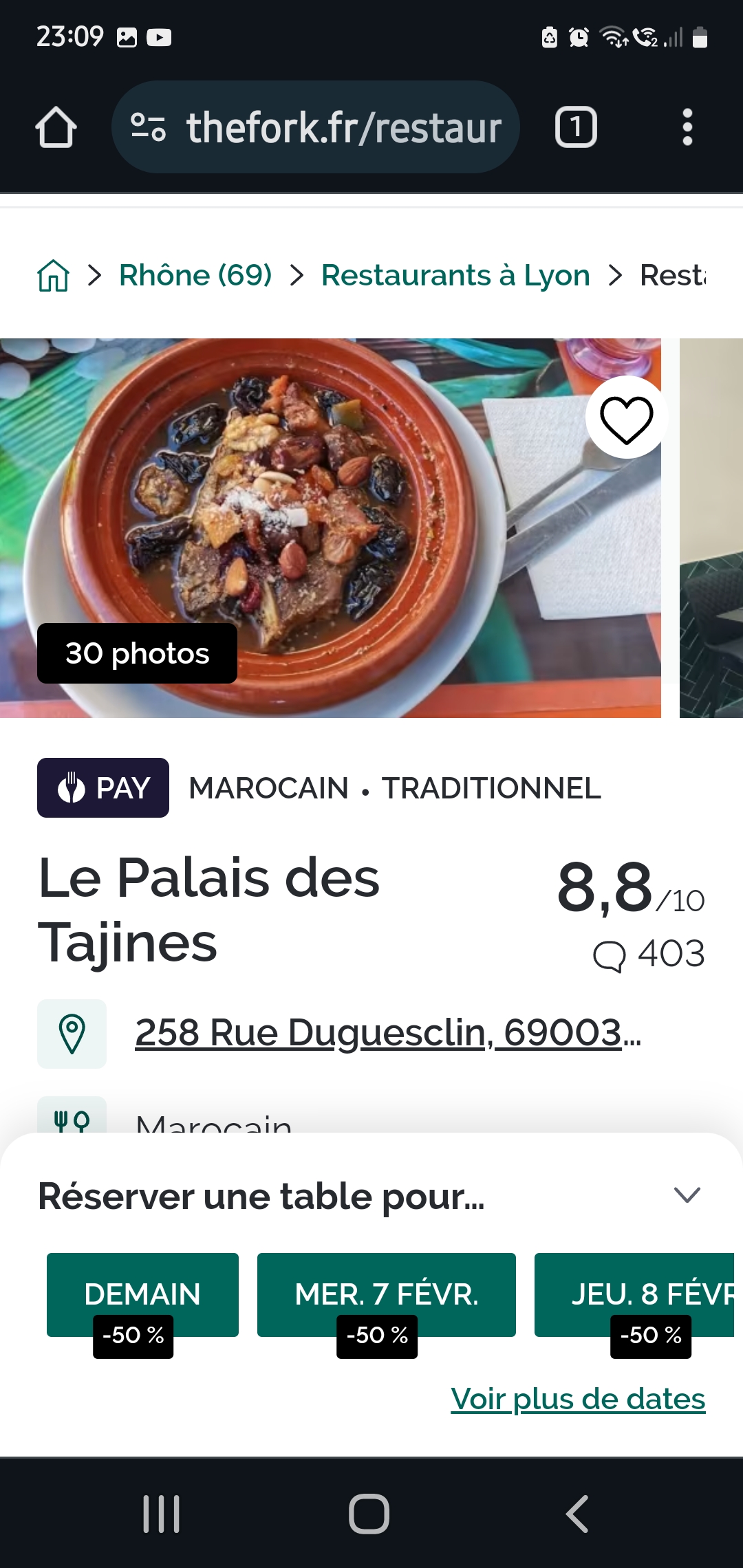
Task: Add Le Palais des Tajines to favorites
Action: [626, 418]
